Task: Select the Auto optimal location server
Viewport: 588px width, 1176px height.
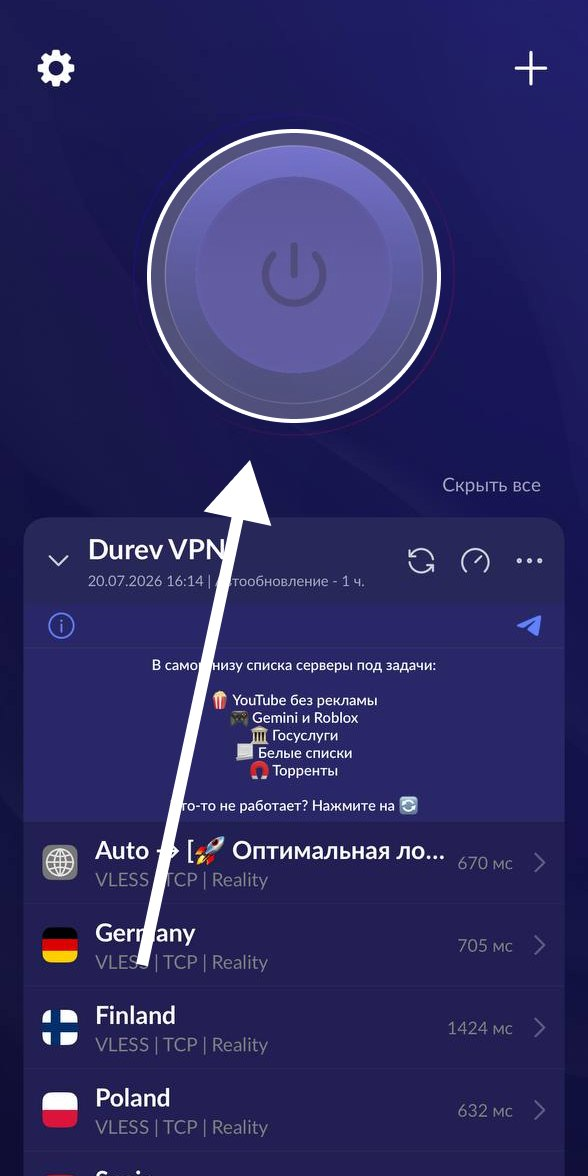Action: point(294,863)
